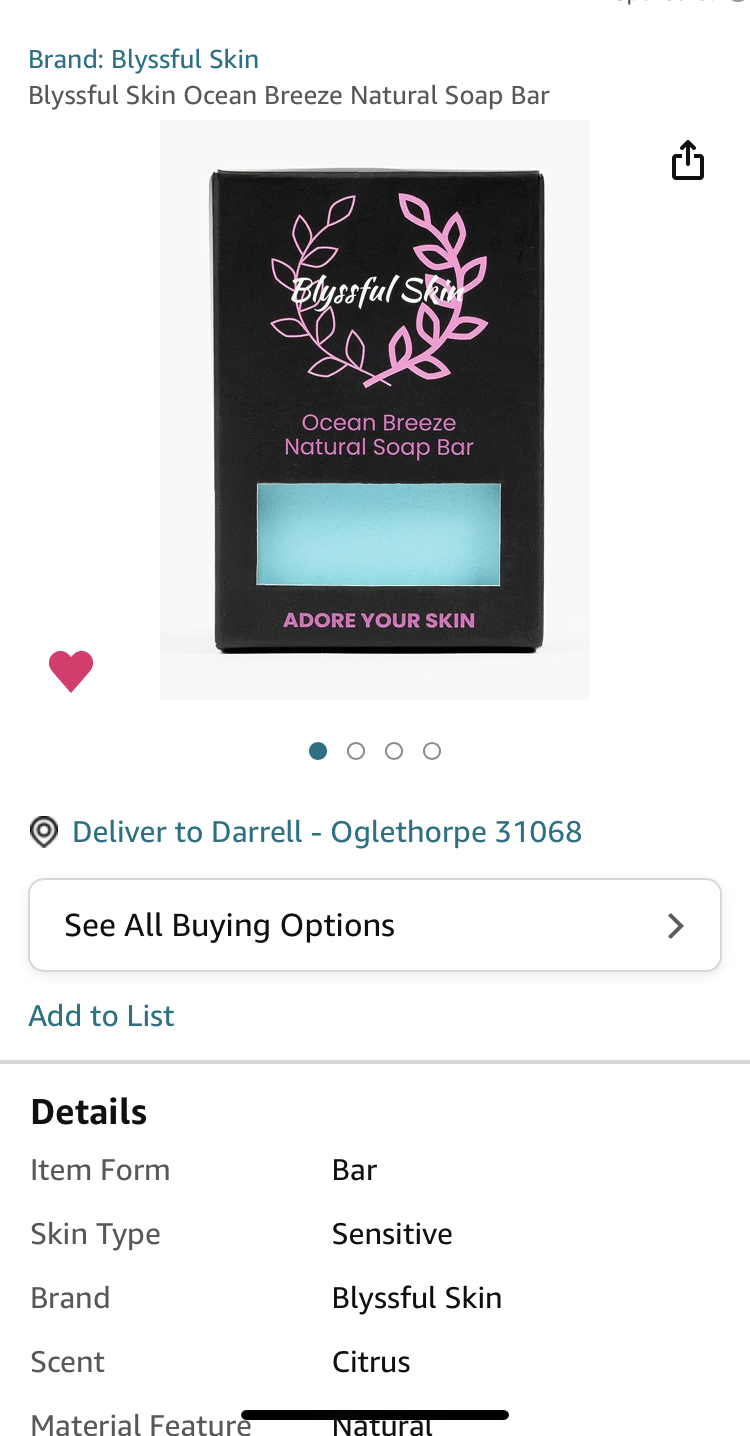Change delivery address for Darrell
The height and width of the screenshot is (1436, 750).
click(326, 832)
